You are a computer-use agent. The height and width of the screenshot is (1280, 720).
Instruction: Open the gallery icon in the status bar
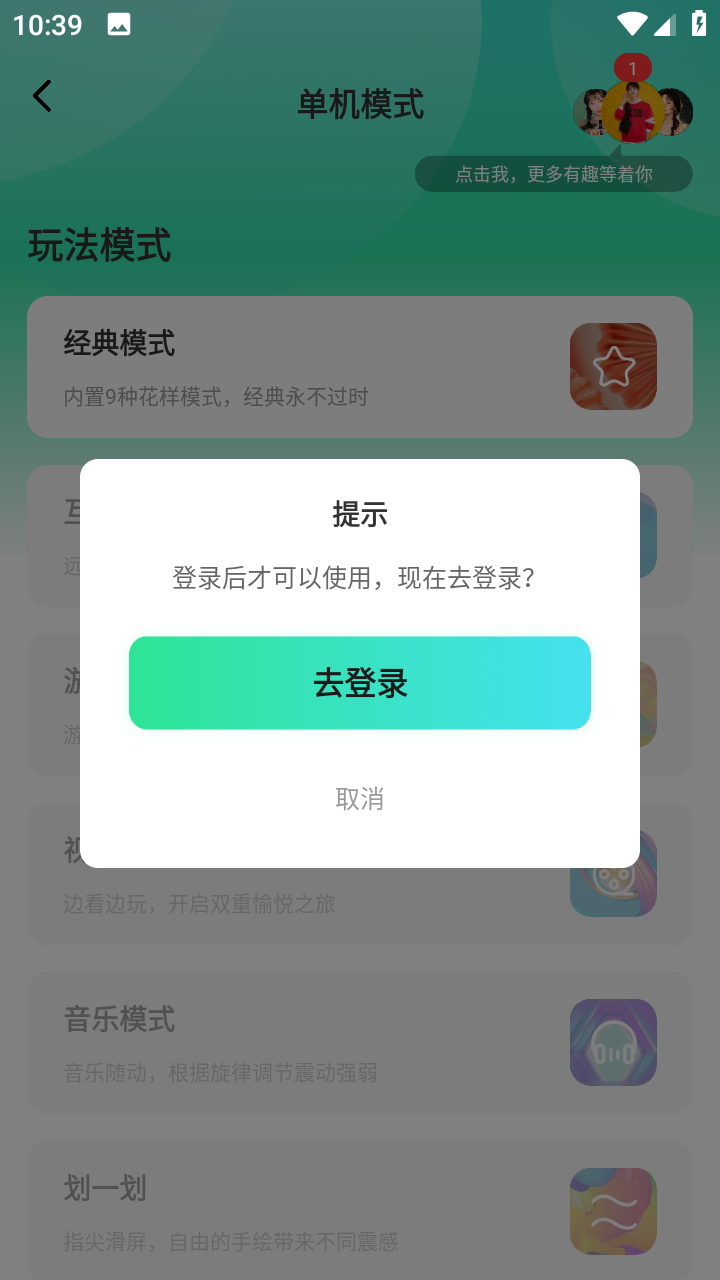click(x=120, y=24)
